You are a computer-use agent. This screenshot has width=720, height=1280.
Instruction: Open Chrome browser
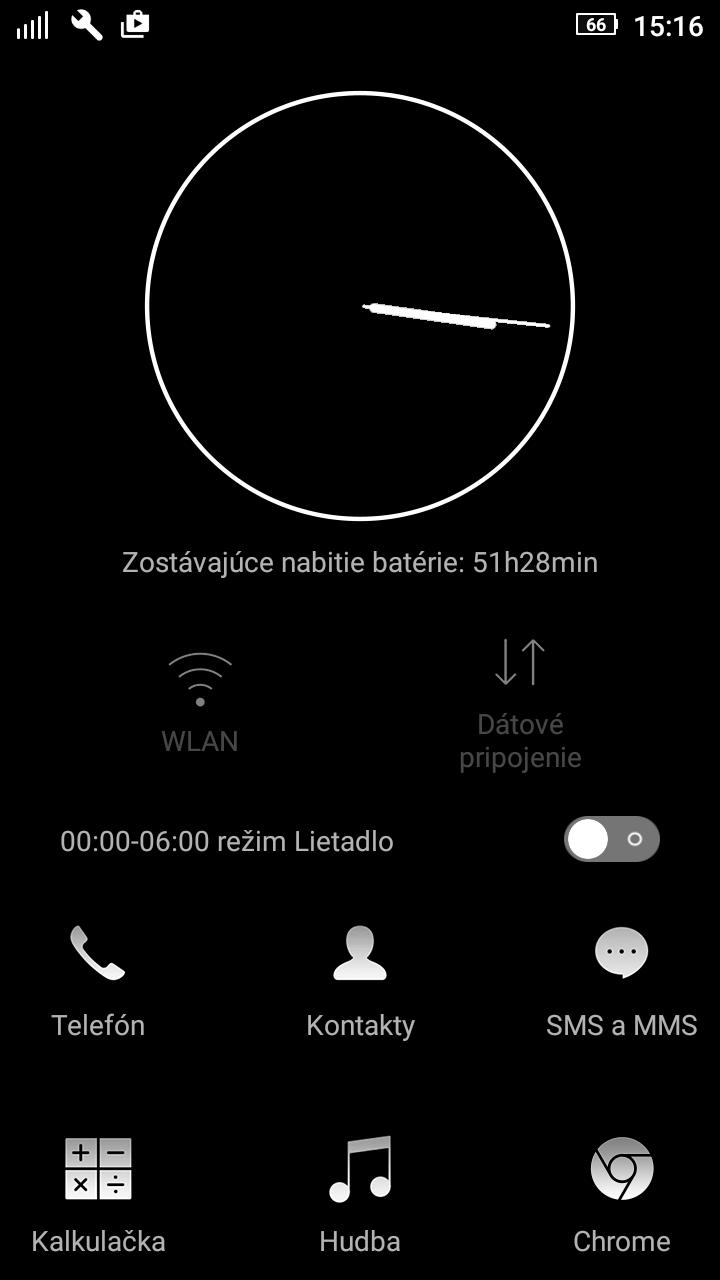pos(621,1193)
